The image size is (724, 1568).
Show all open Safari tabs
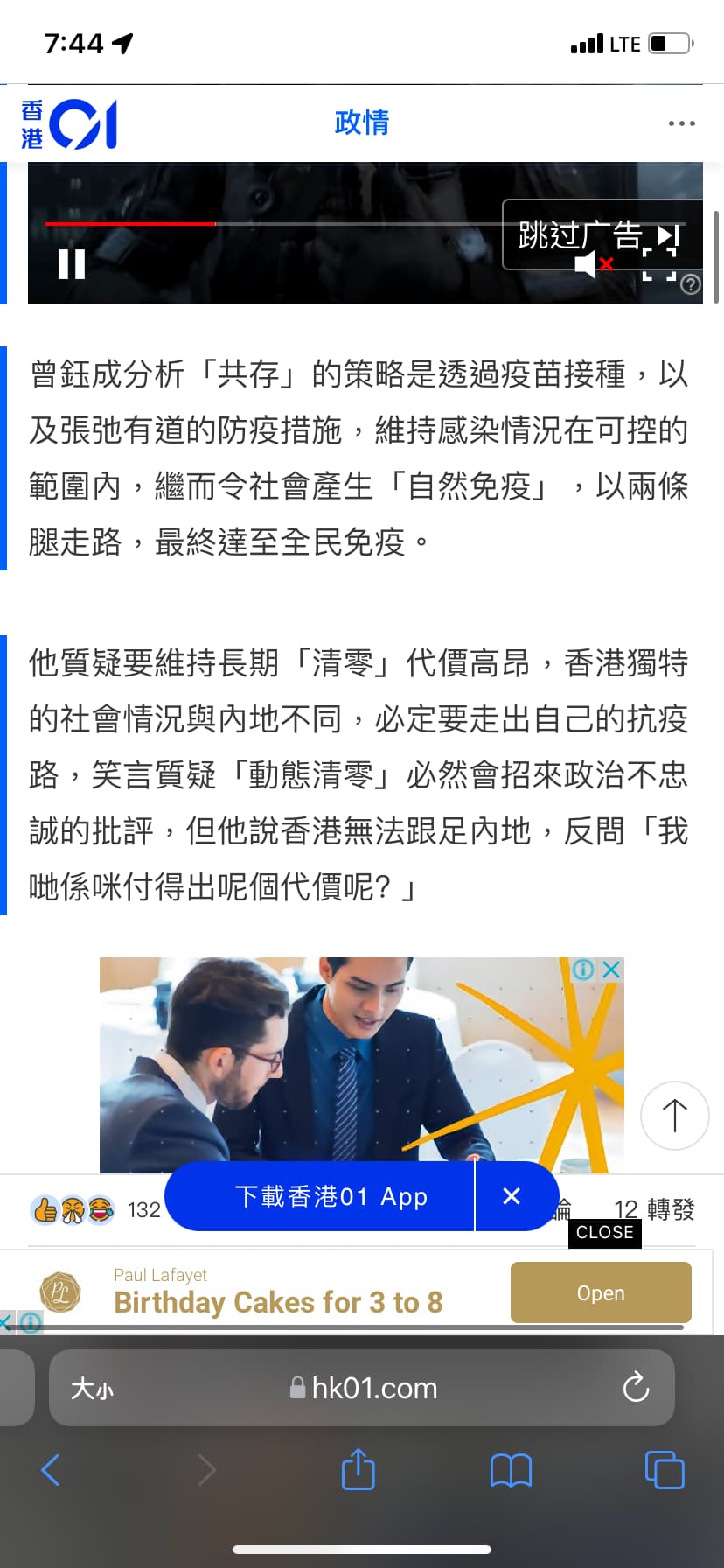pyautogui.click(x=665, y=1470)
